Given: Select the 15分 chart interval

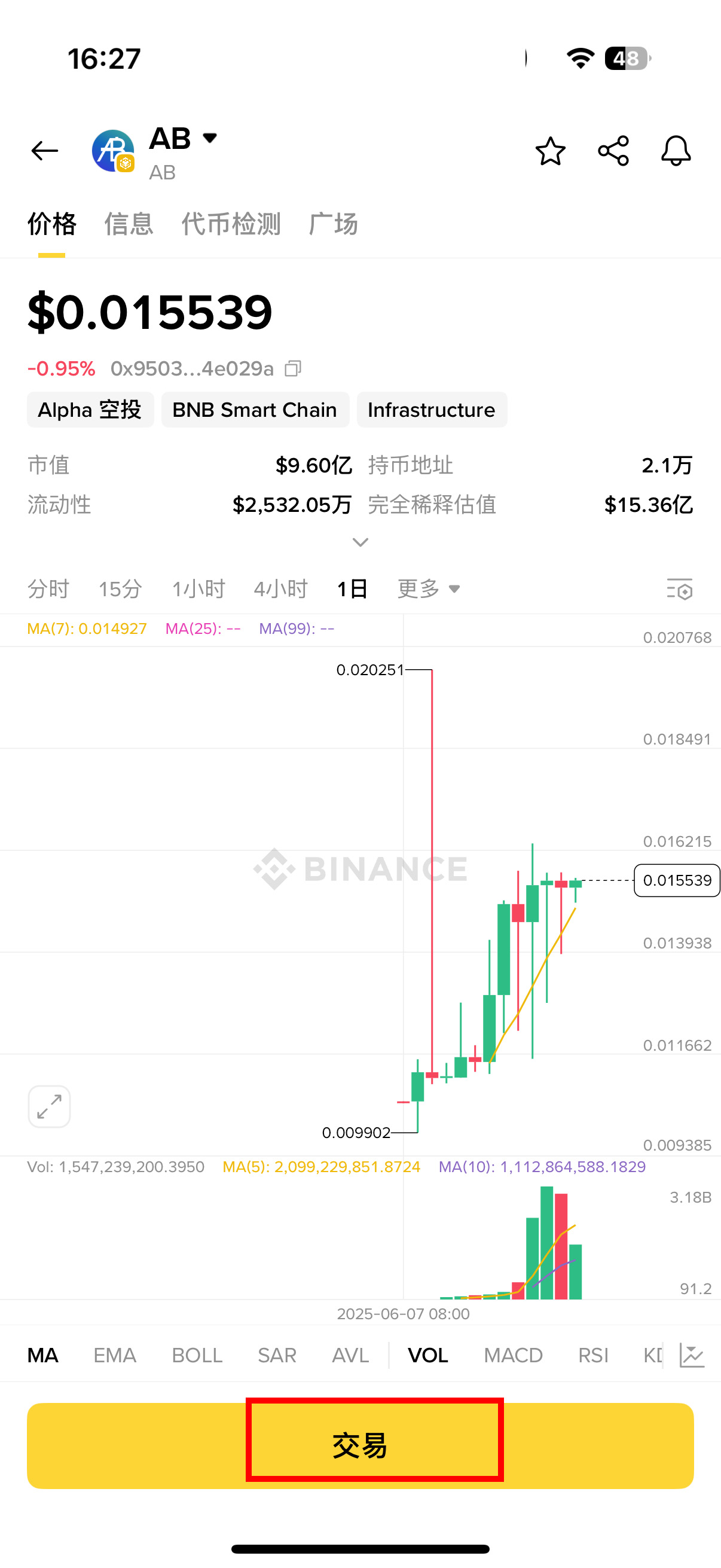Looking at the screenshot, I should pos(120,588).
